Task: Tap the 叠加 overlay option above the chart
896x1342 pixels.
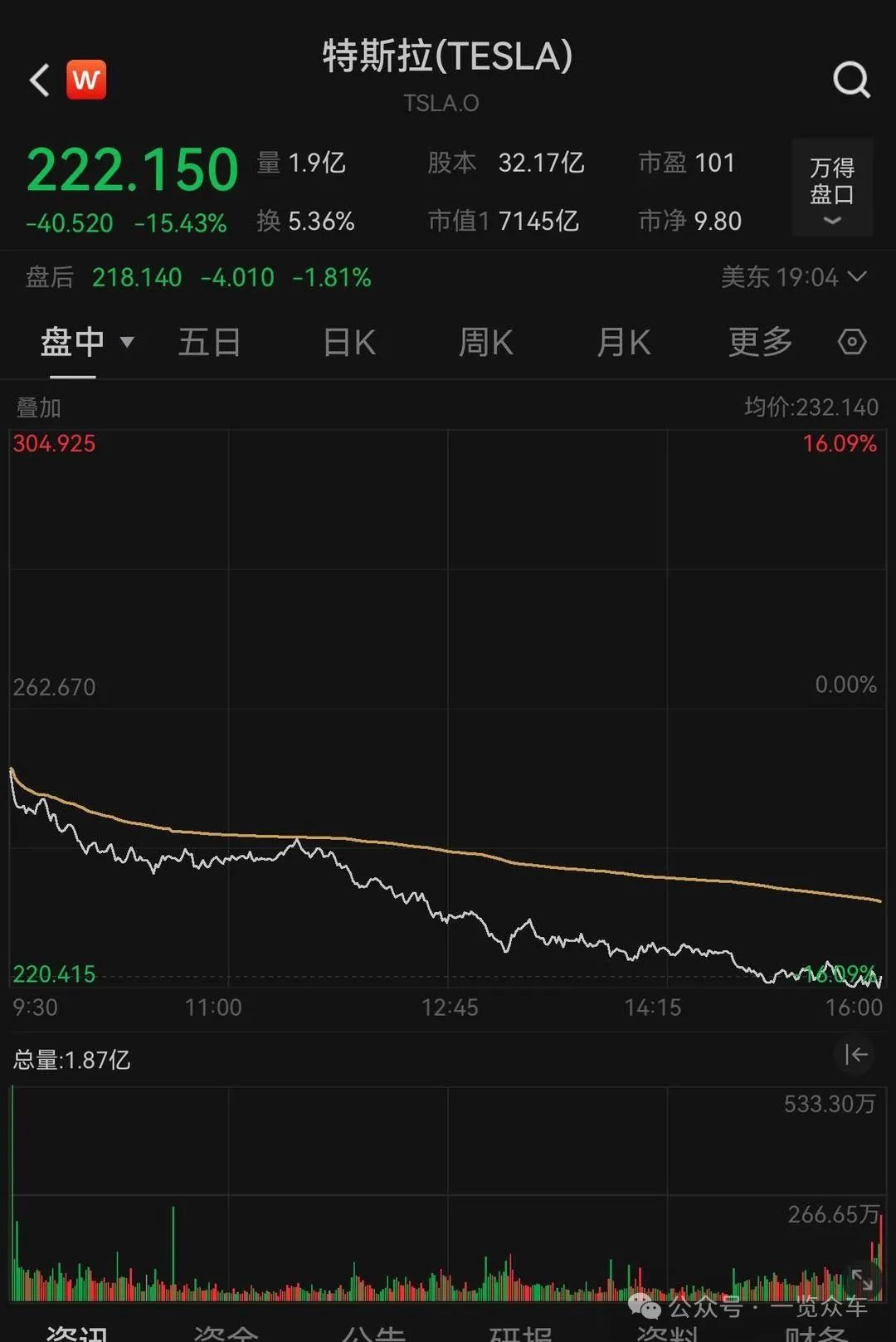Action: (x=37, y=407)
